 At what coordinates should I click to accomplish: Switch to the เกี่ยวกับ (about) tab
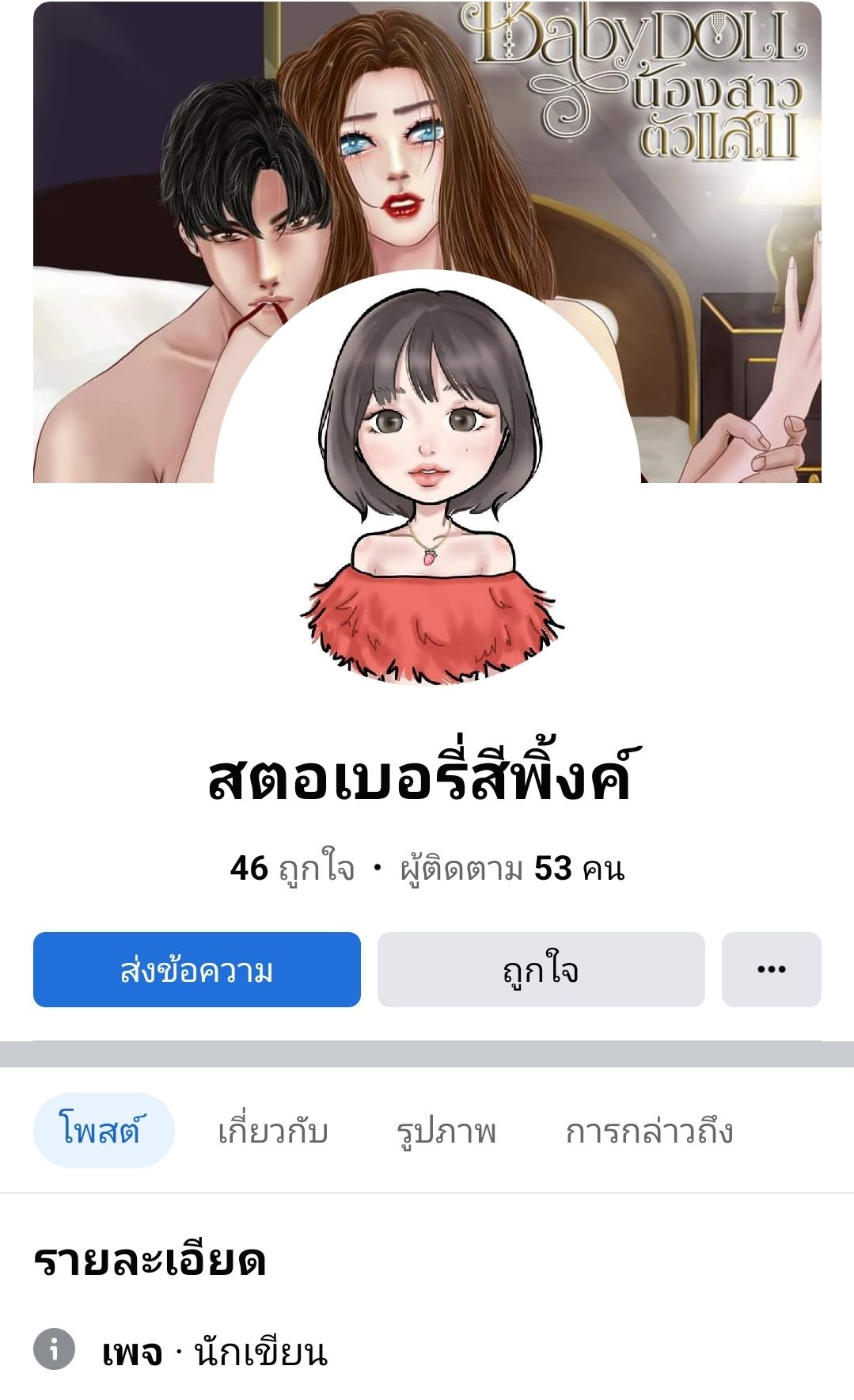[272, 1130]
